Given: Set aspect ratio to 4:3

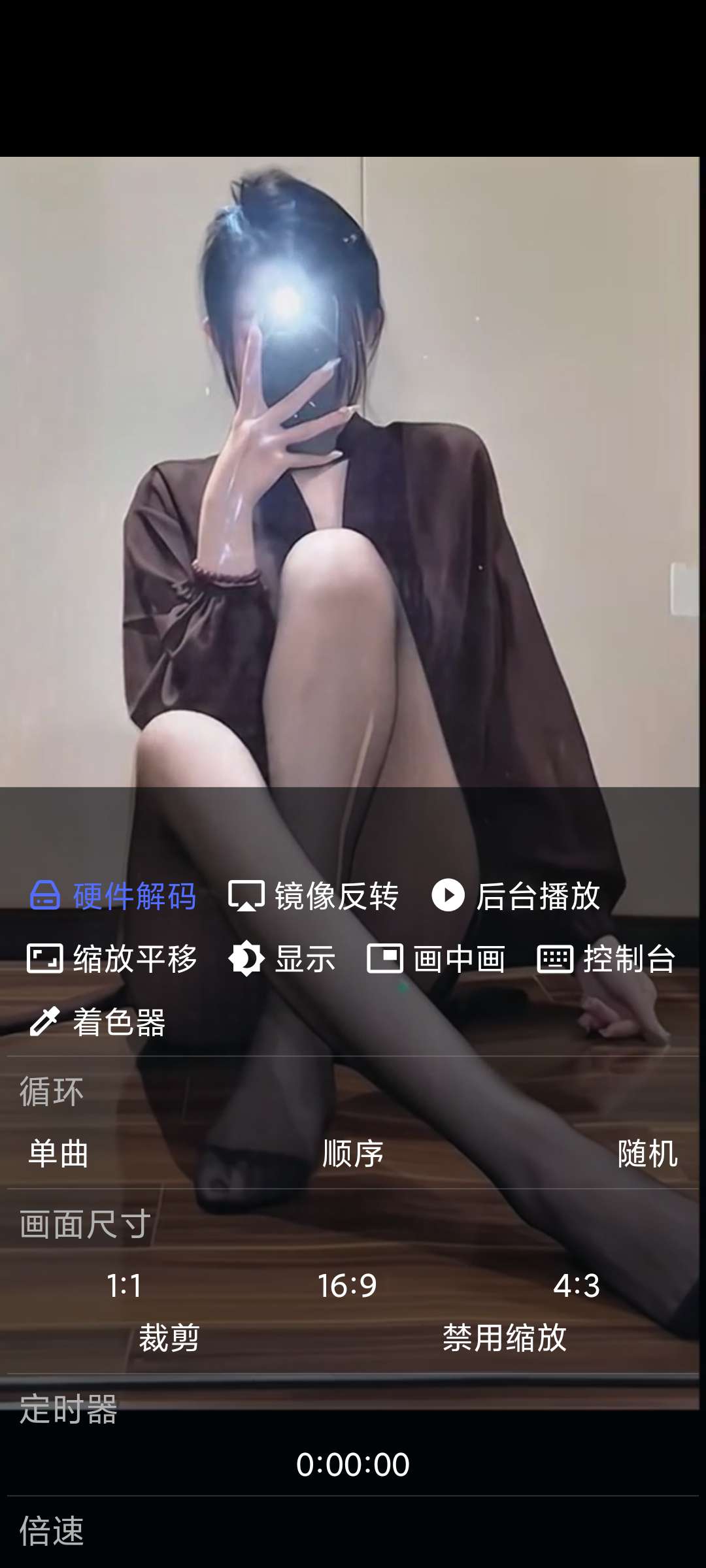Looking at the screenshot, I should [x=576, y=1286].
